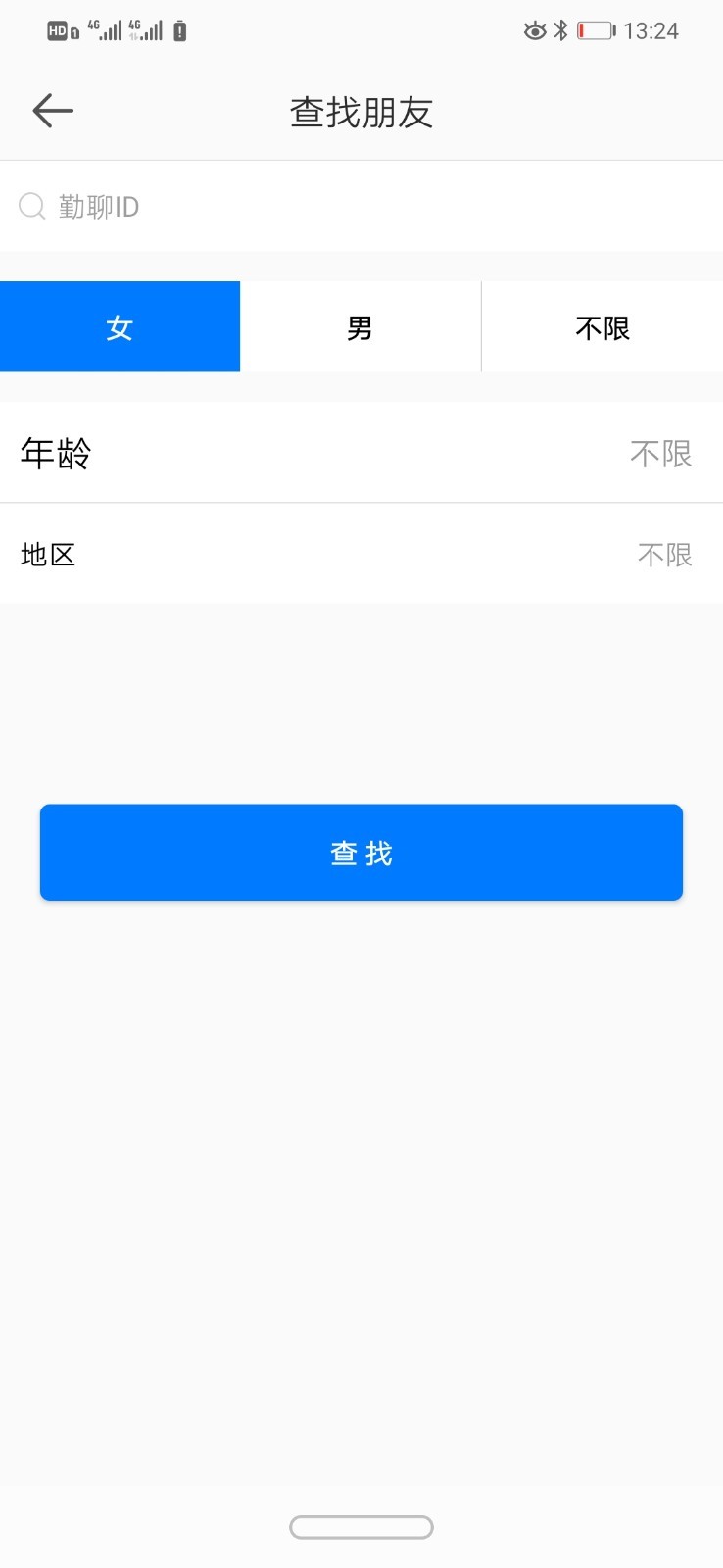Open the 年龄 age picker
Screen dimensions: 723x1568
click(361, 454)
